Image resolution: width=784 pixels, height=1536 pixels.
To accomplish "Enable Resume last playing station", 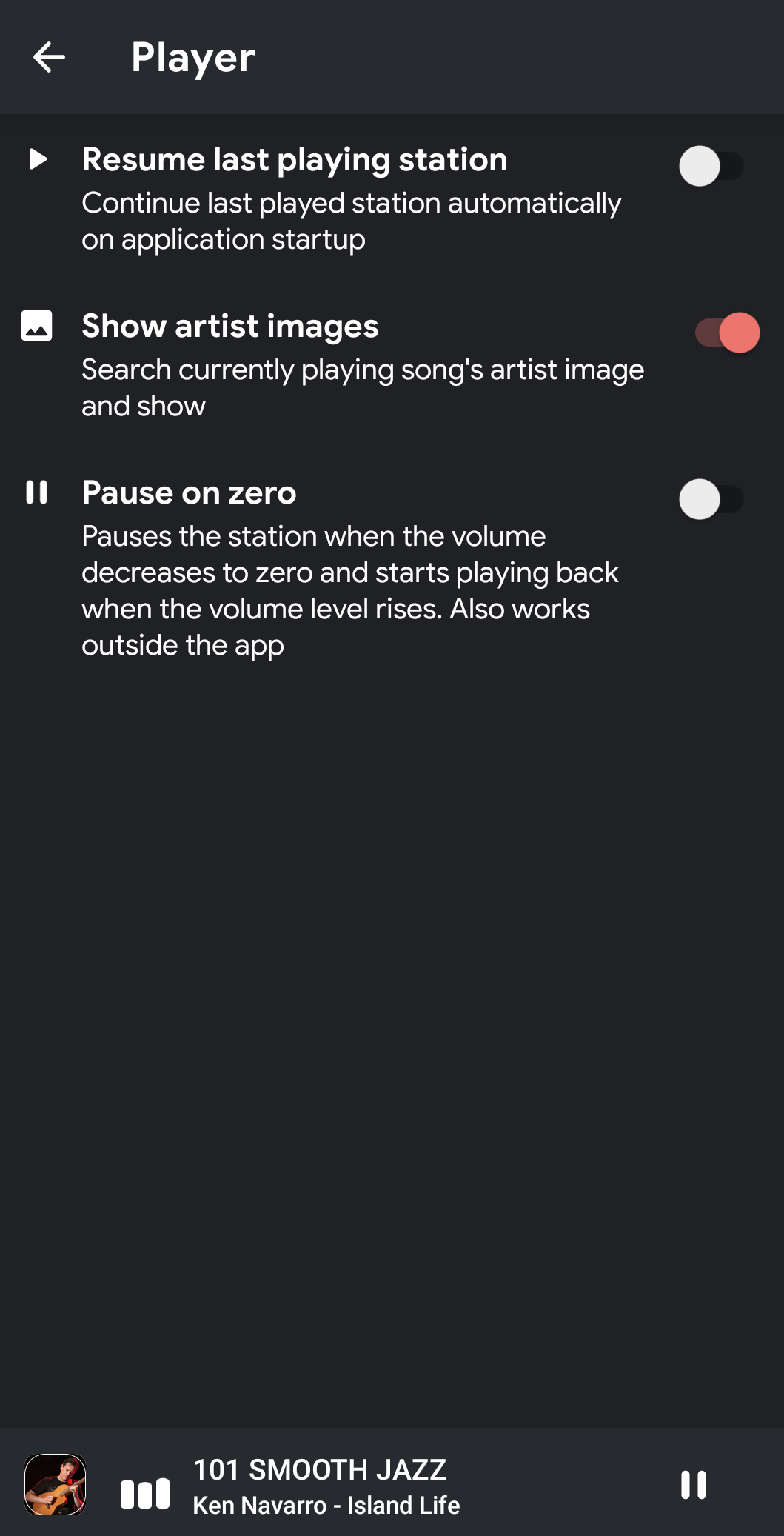I will [711, 166].
